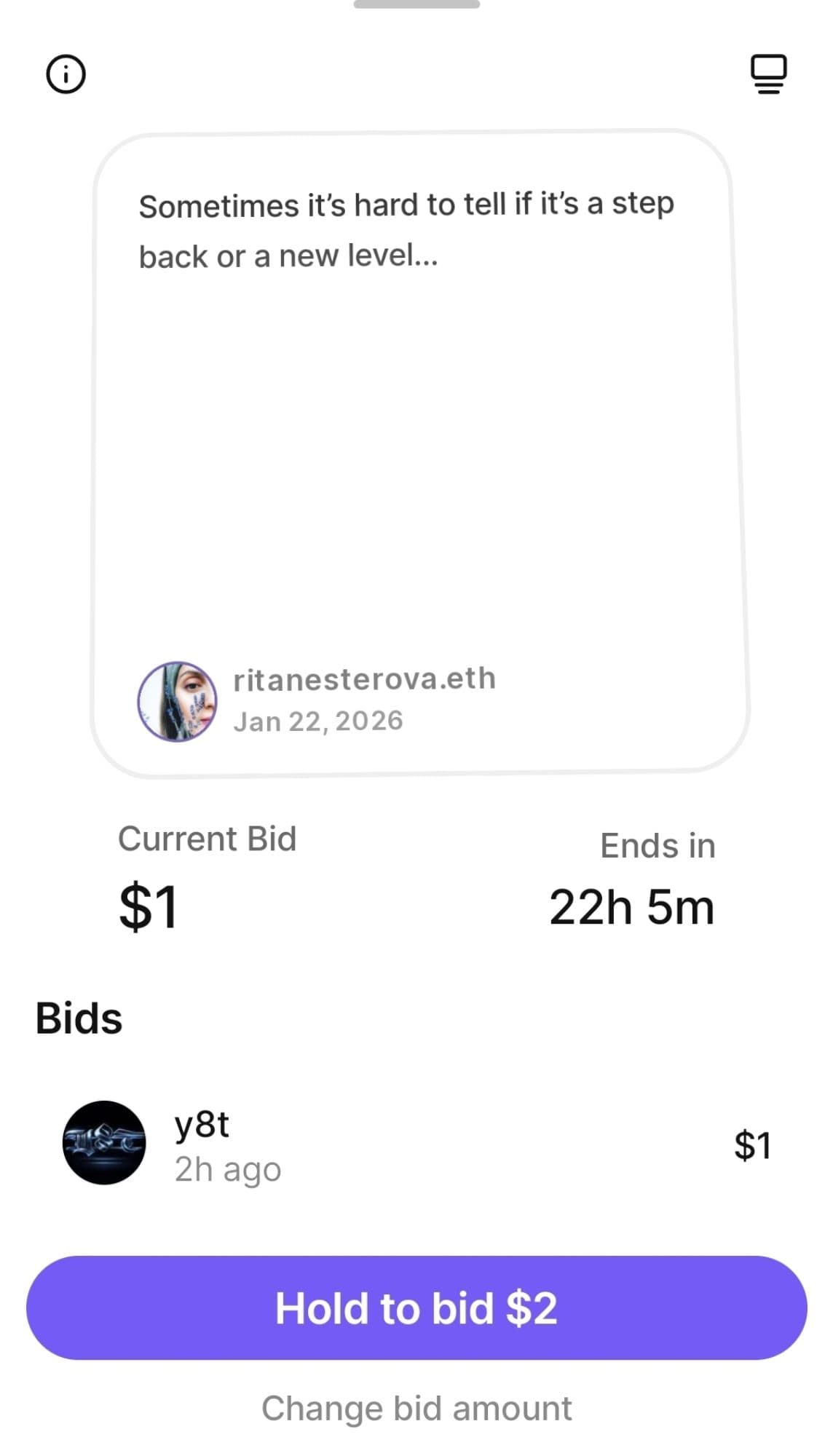Select Change bid amount
833x1456 pixels.
(x=416, y=1408)
